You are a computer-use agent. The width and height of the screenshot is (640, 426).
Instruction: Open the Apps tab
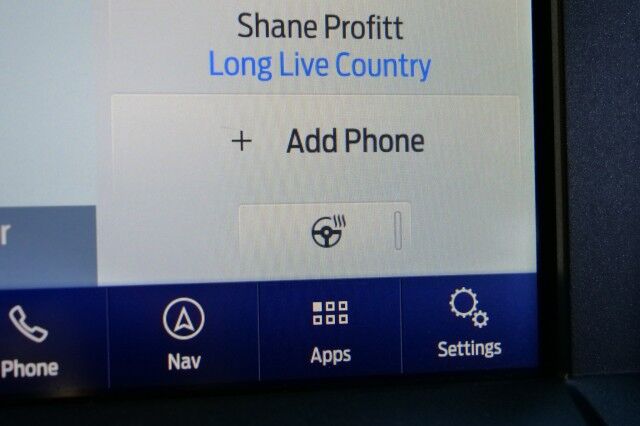[330, 330]
